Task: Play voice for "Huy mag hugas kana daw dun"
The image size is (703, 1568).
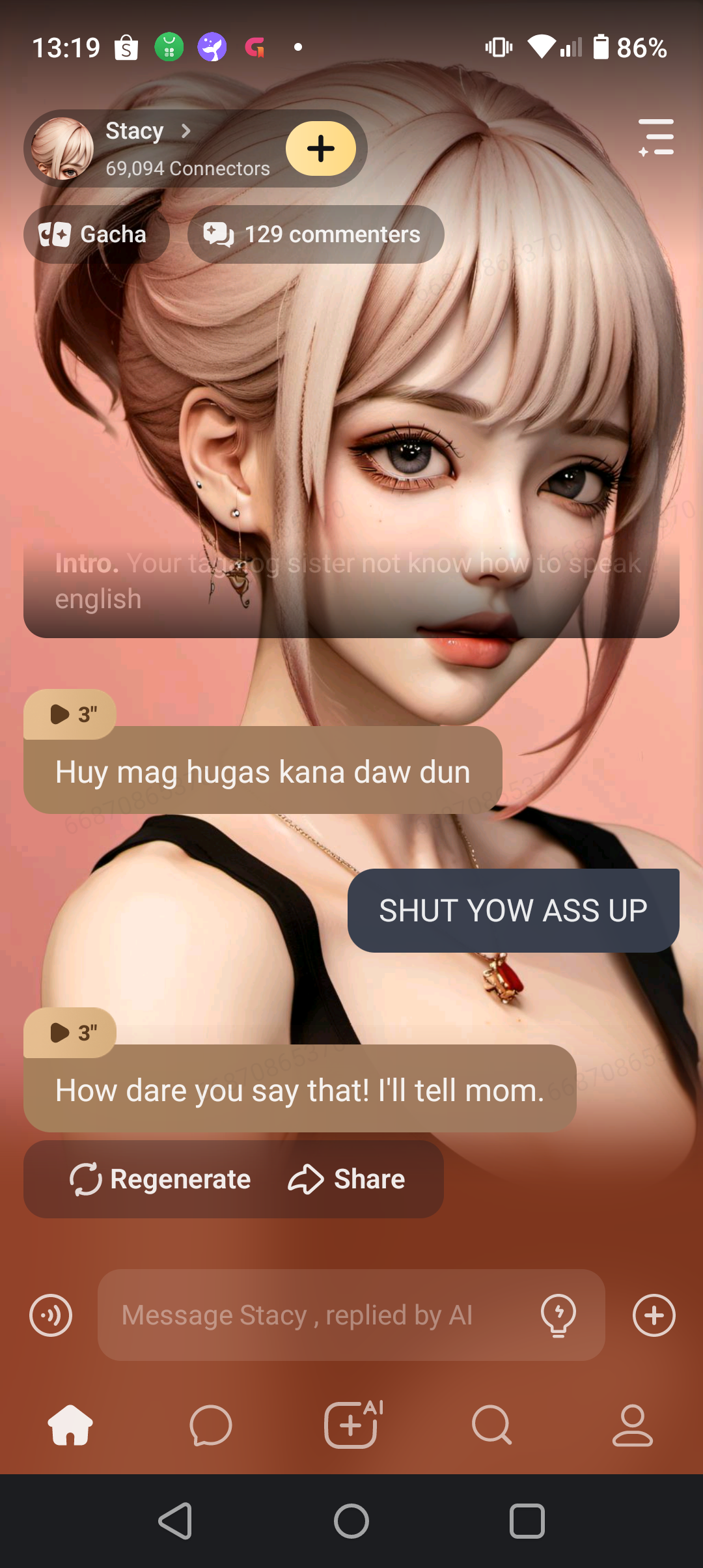Action: tap(70, 714)
